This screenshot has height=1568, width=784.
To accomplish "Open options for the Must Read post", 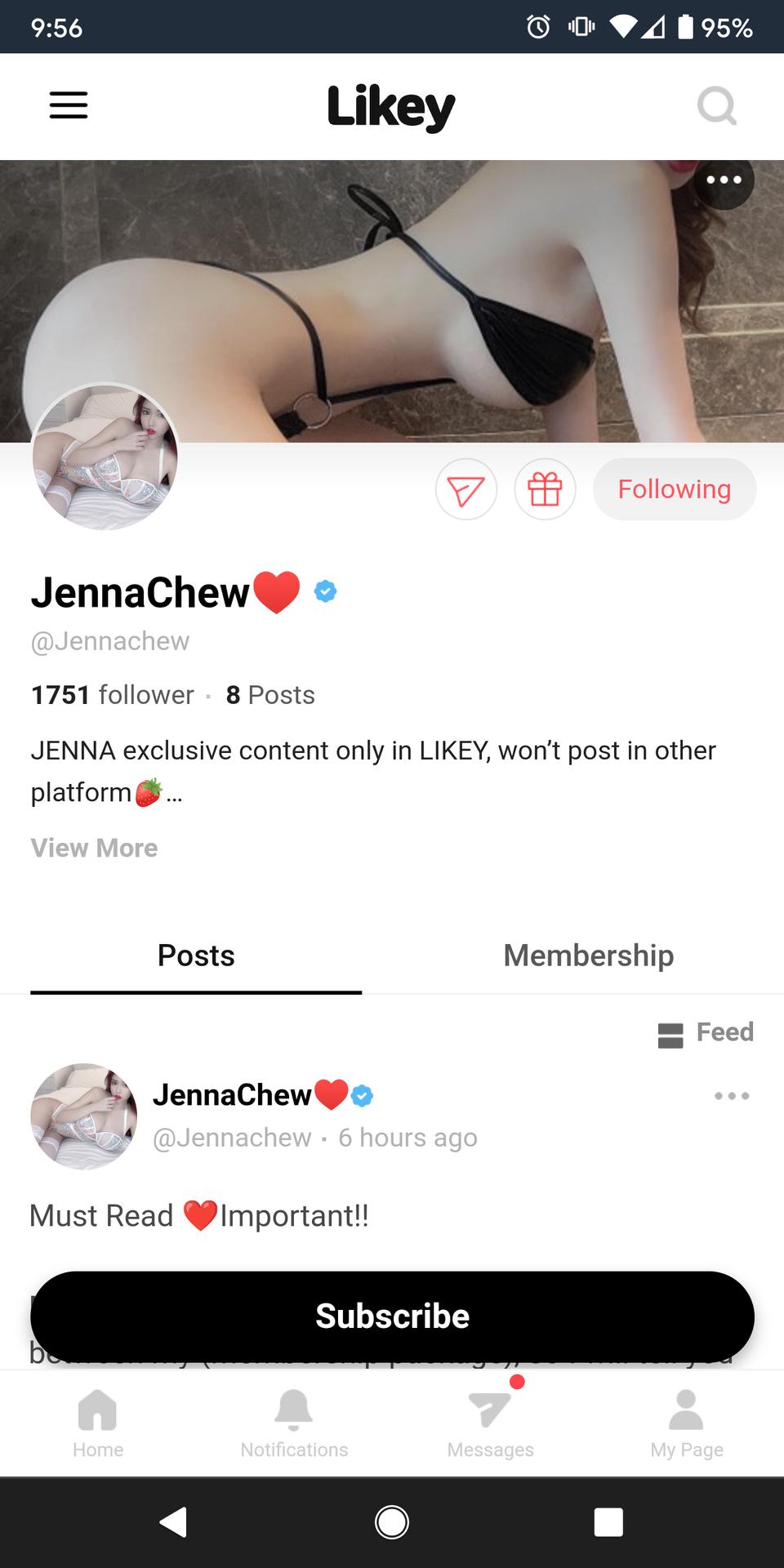I will [x=731, y=1096].
